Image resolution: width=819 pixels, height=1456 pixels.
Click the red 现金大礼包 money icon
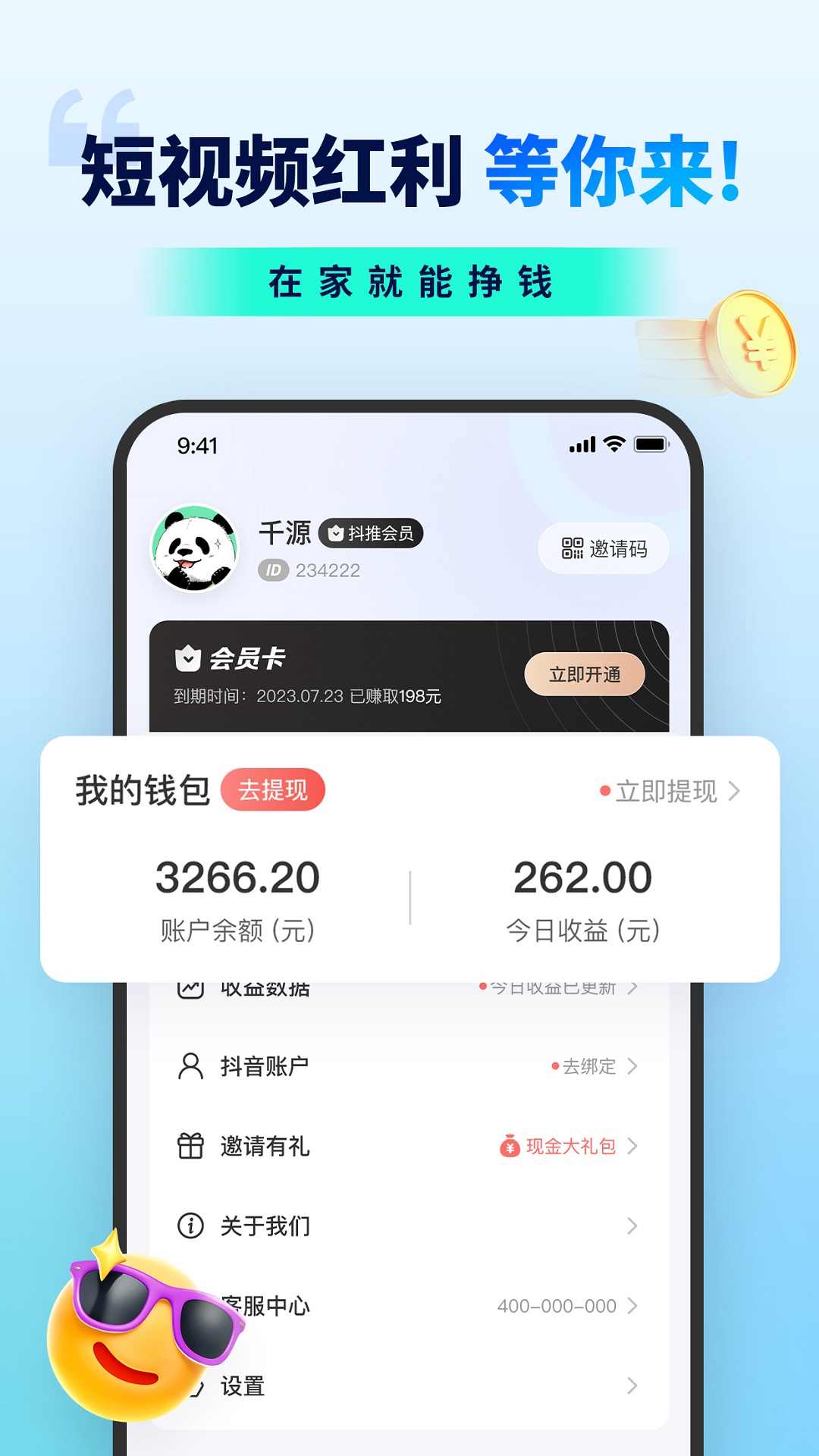509,1147
